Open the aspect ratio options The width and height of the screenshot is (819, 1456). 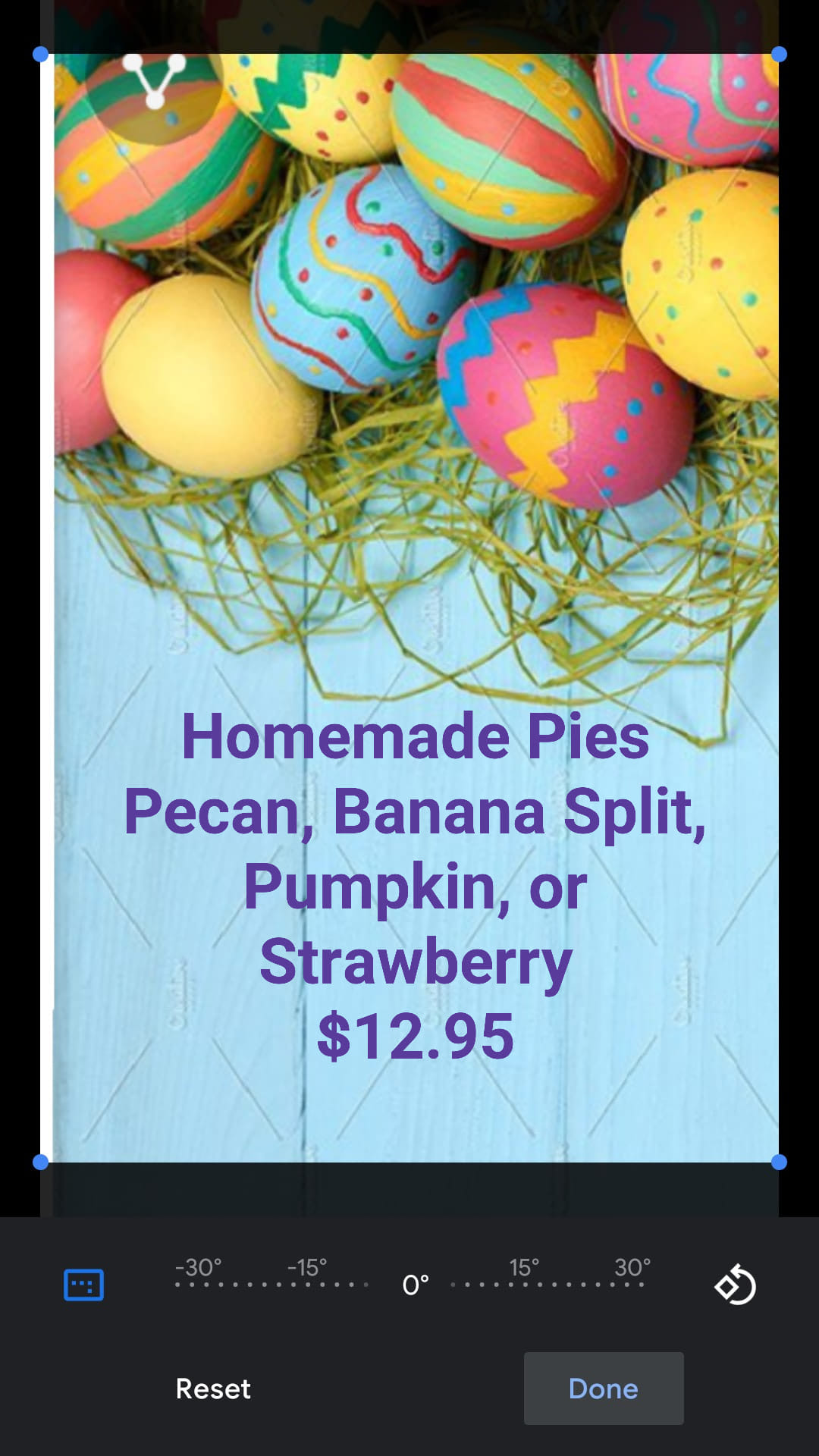83,1285
